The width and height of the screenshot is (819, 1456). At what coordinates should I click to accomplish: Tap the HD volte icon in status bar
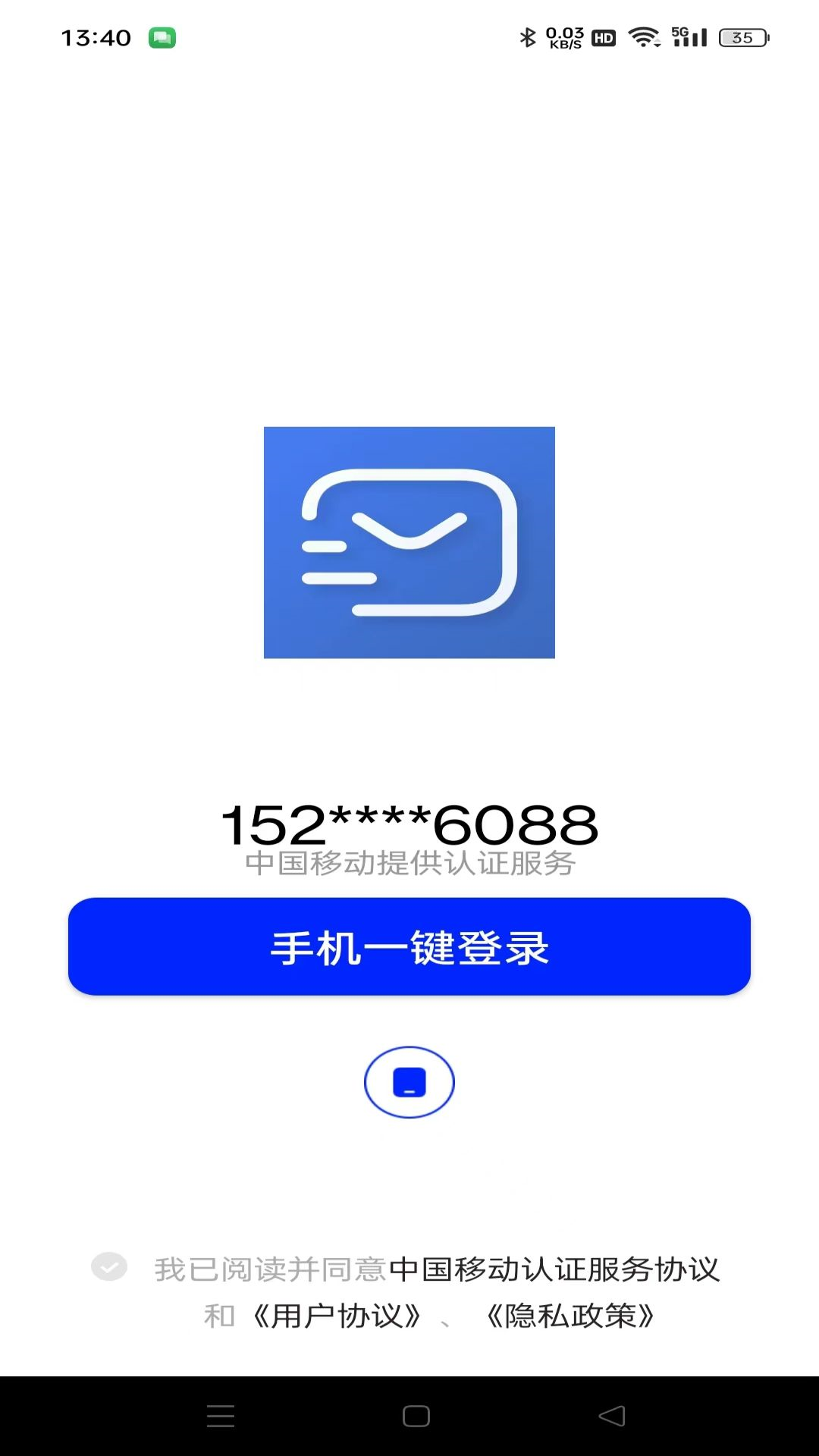[602, 36]
